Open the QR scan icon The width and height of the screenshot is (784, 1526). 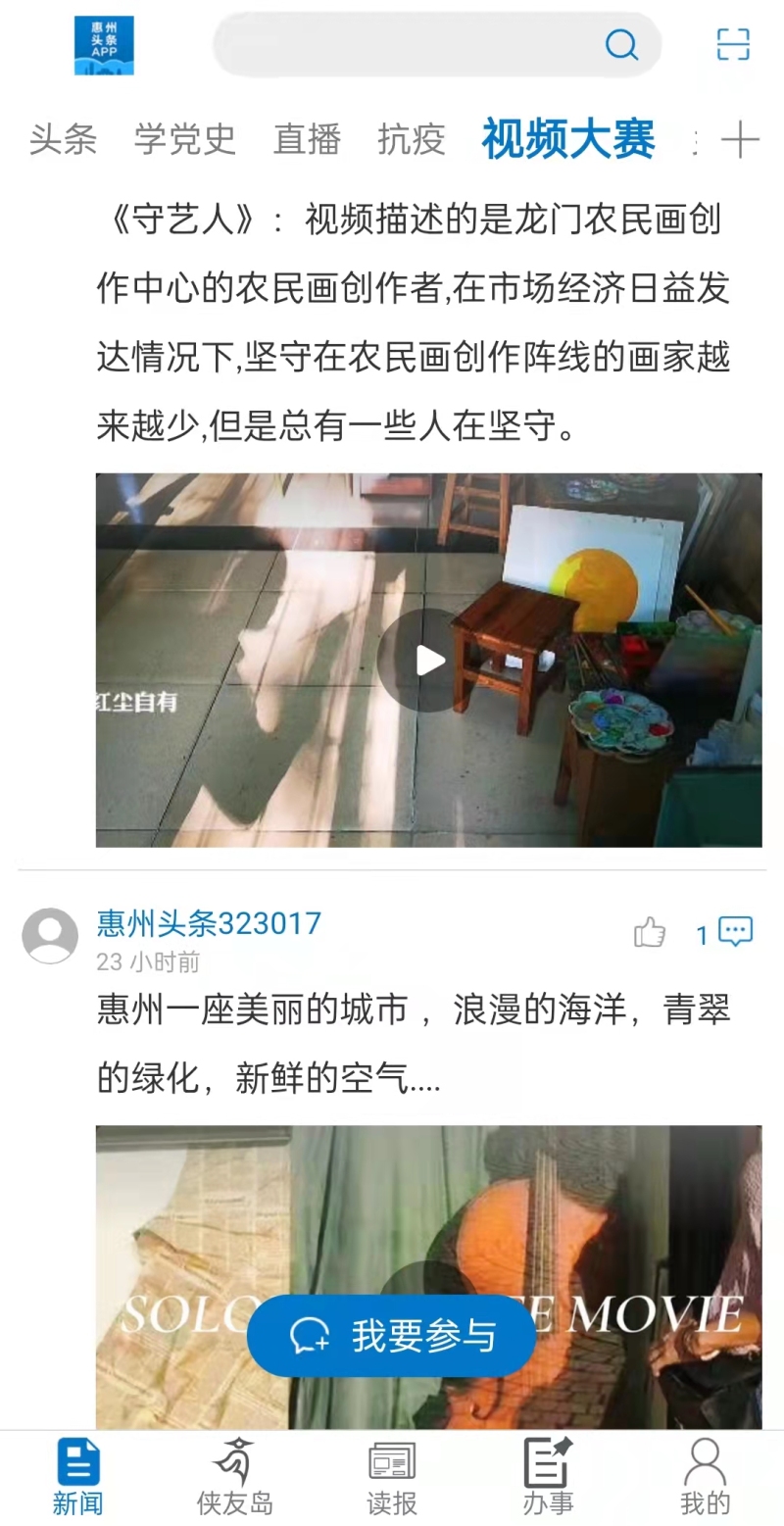tap(733, 44)
